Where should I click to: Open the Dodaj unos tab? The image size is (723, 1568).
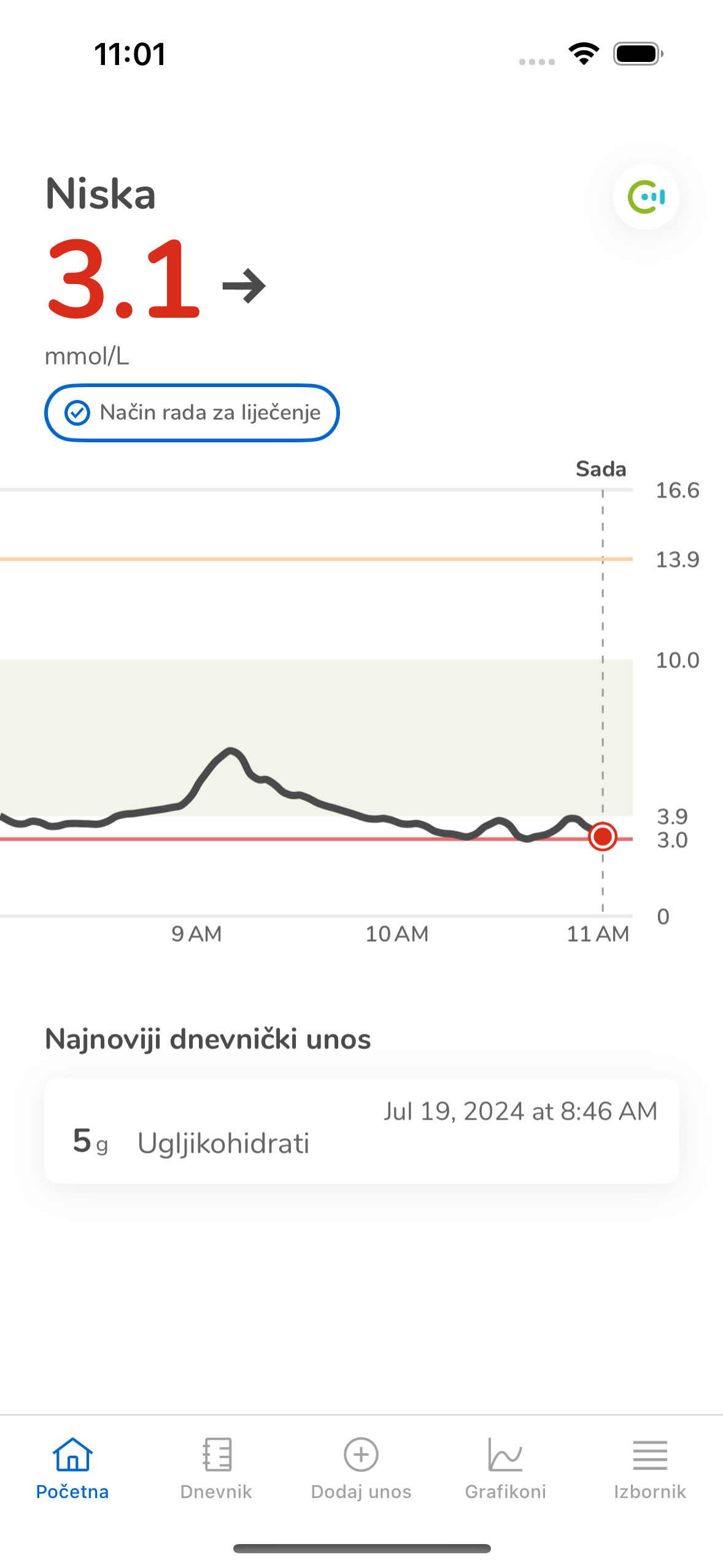click(x=361, y=1467)
